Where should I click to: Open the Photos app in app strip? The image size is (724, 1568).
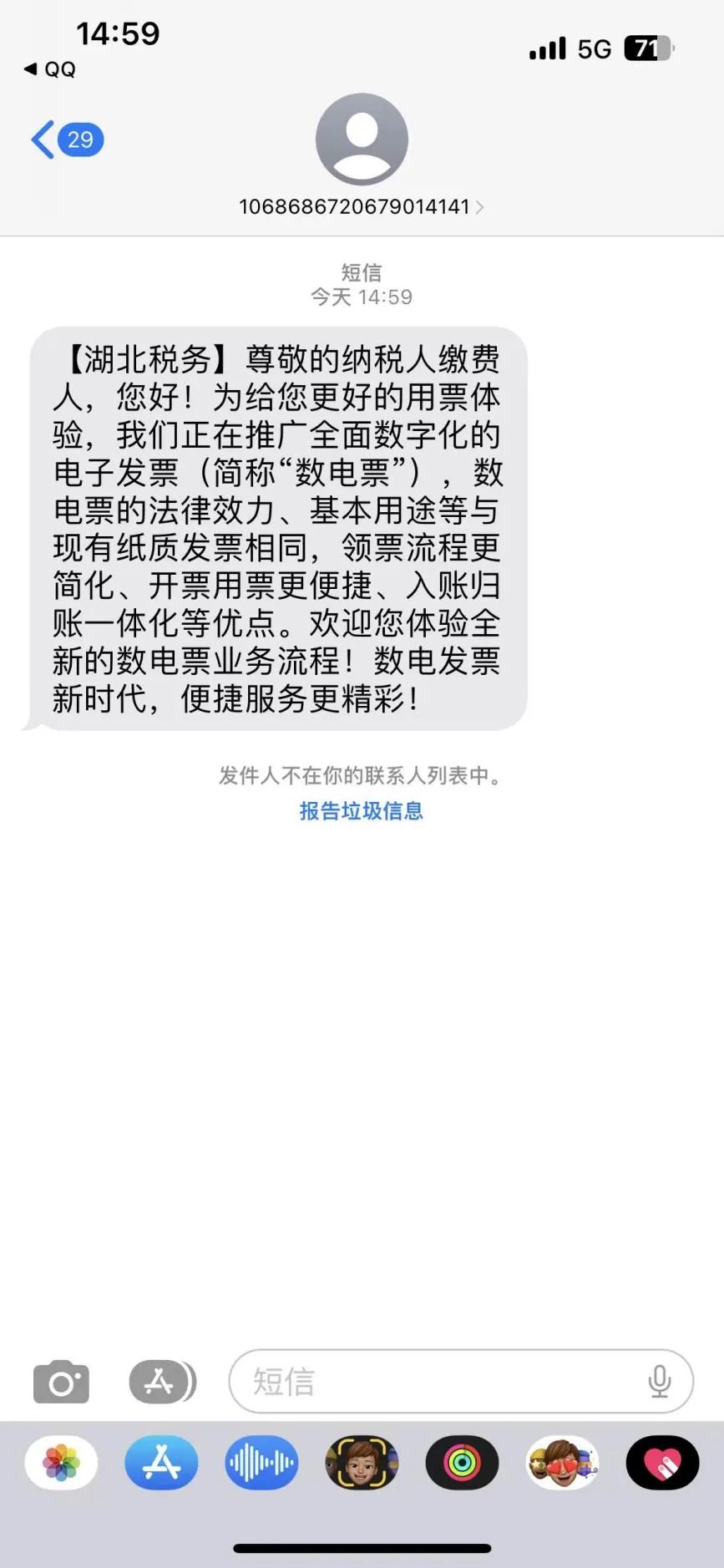click(61, 1463)
